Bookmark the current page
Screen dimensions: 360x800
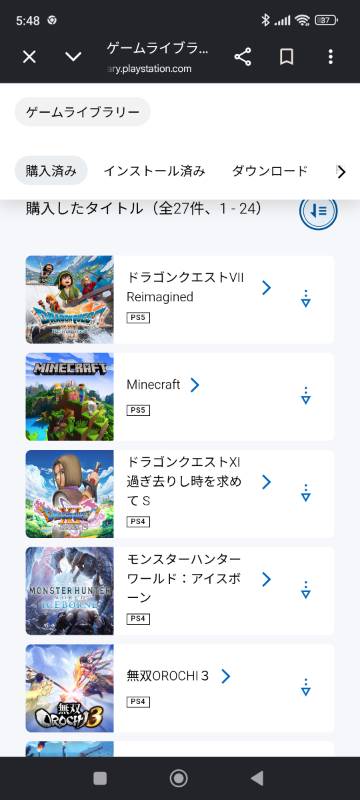click(287, 57)
